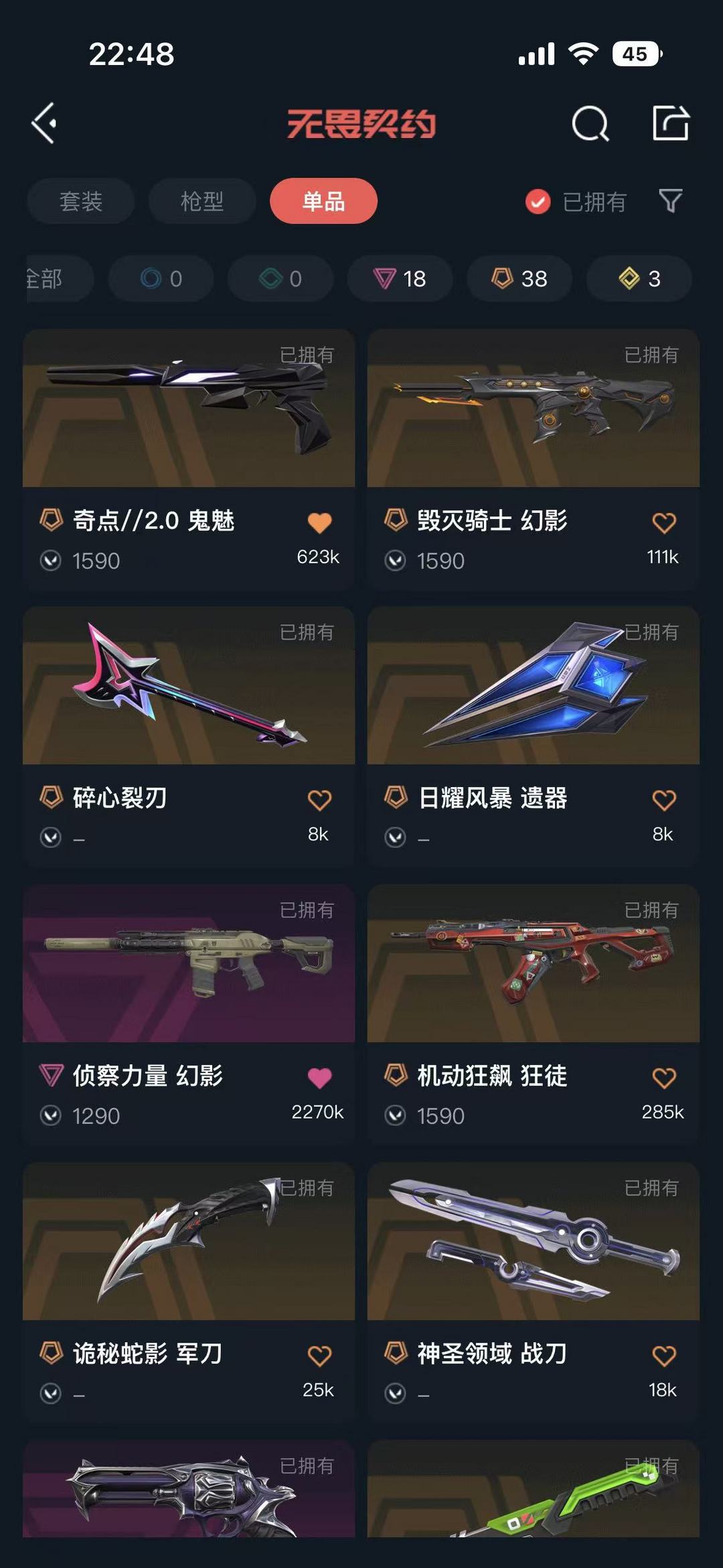Image resolution: width=723 pixels, height=1568 pixels.
Task: Uncheck the 已拥有 owned filter
Action: tap(538, 201)
